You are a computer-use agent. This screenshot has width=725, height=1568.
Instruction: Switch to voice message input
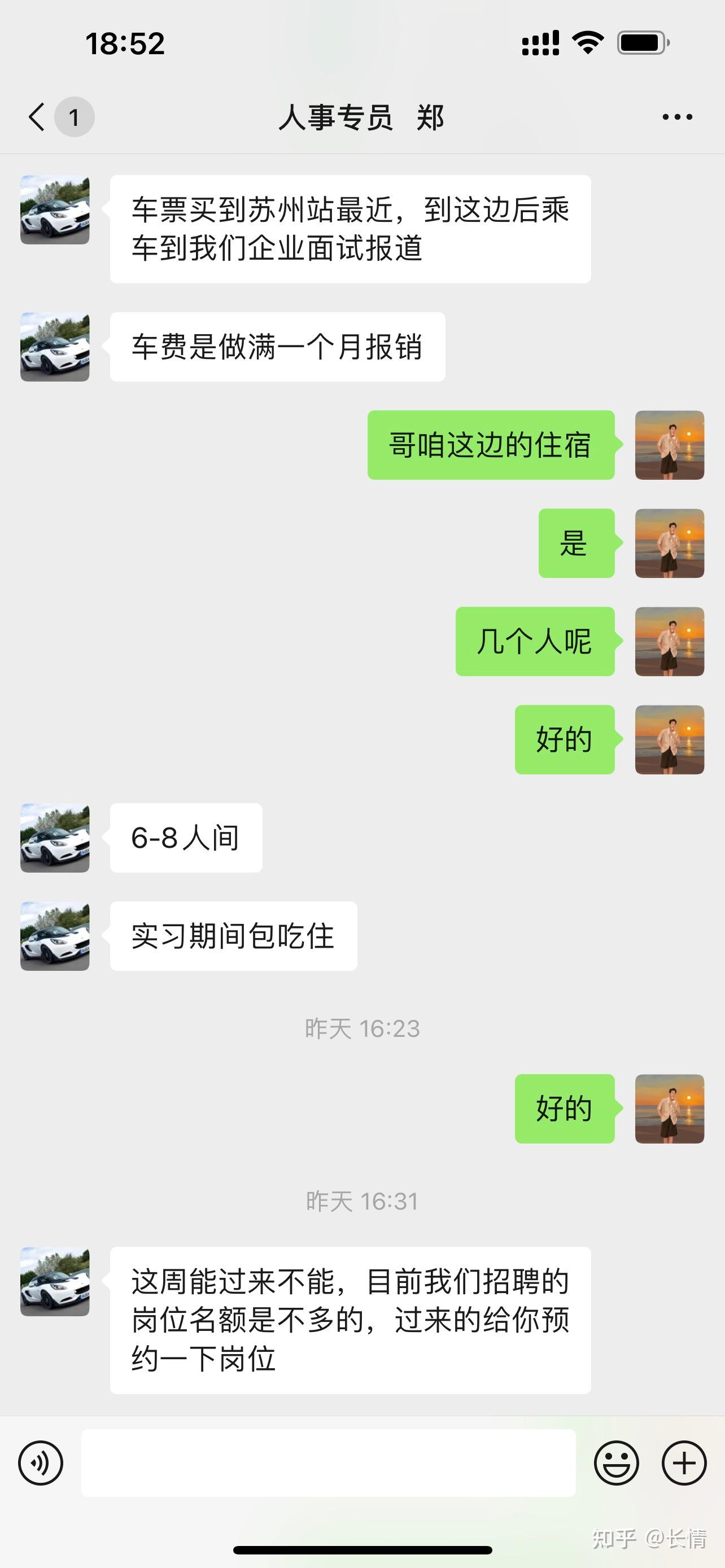click(x=41, y=1462)
